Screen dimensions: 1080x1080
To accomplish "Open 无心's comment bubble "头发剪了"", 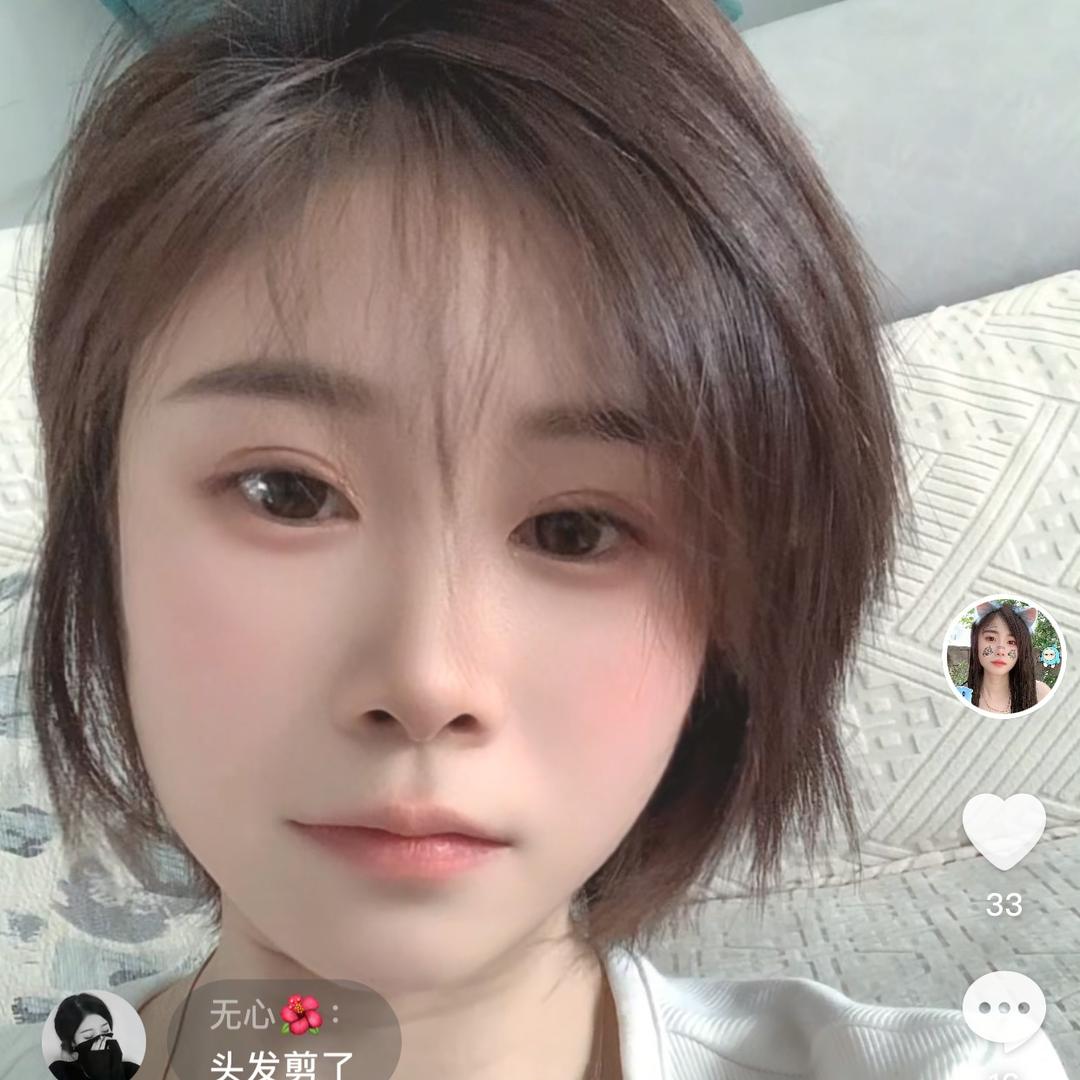I will tap(284, 1036).
